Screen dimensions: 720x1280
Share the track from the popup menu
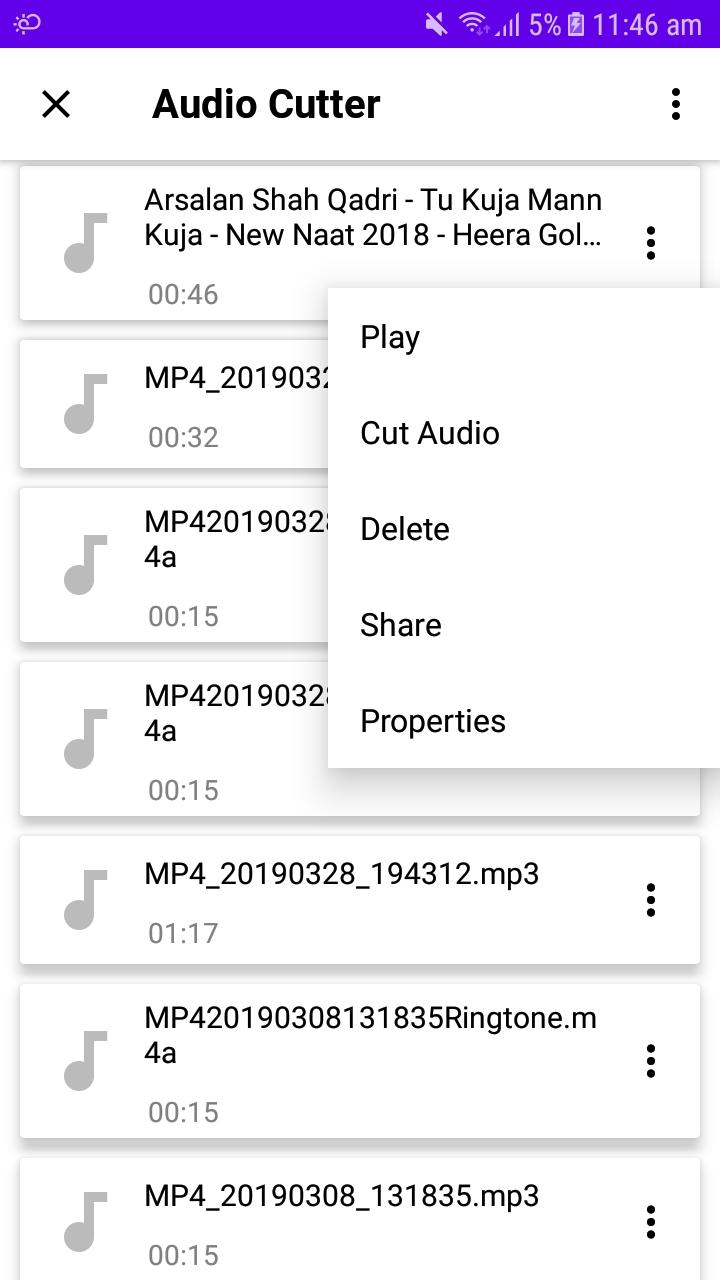coord(524,625)
